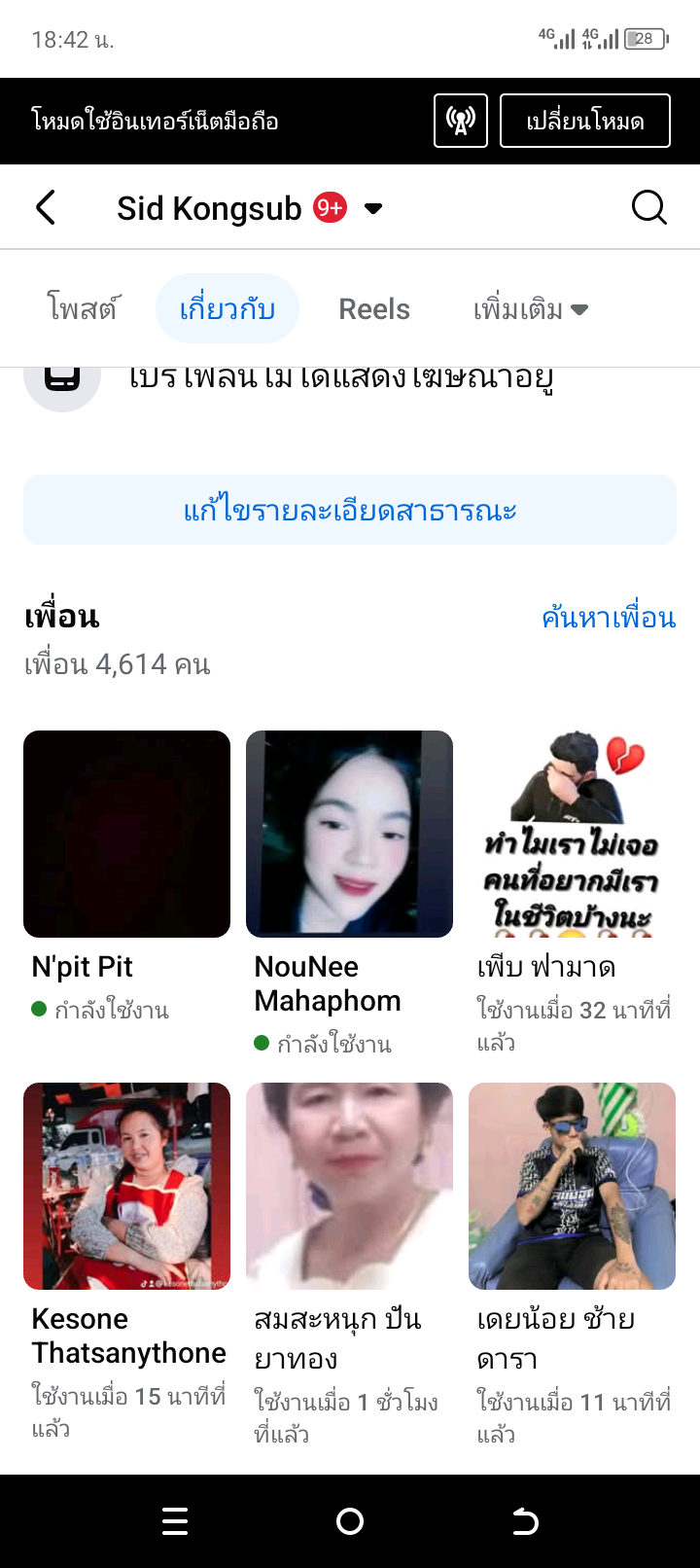Open N'pit Pit's profile

[126, 835]
